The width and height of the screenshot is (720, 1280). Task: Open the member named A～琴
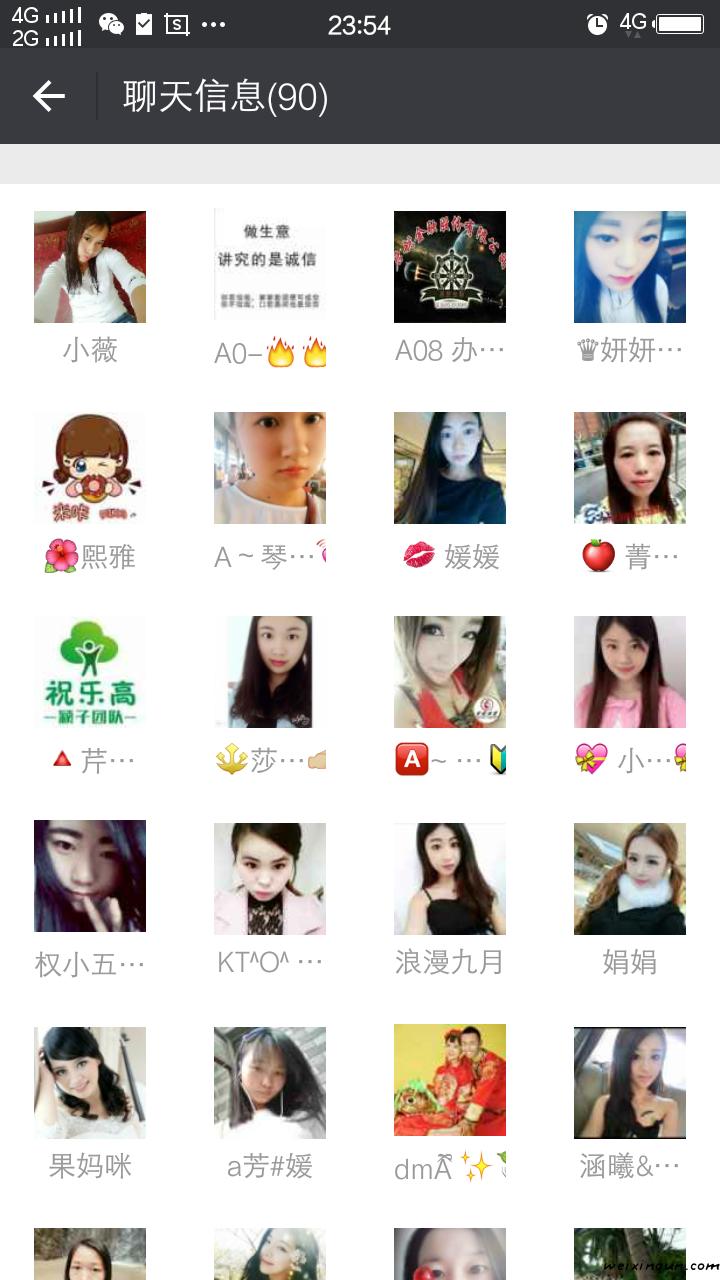pyautogui.click(x=270, y=468)
